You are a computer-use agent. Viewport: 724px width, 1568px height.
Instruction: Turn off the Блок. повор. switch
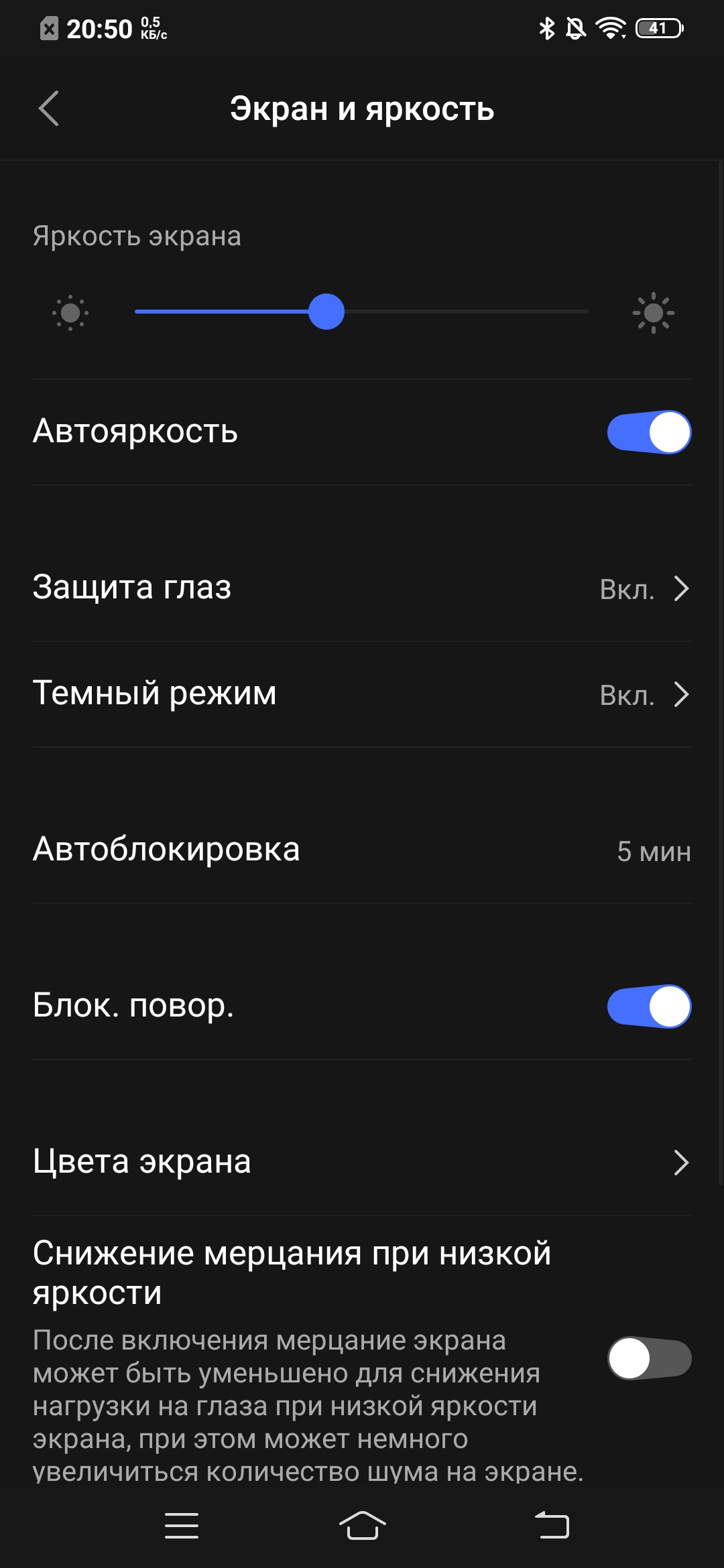point(648,1004)
